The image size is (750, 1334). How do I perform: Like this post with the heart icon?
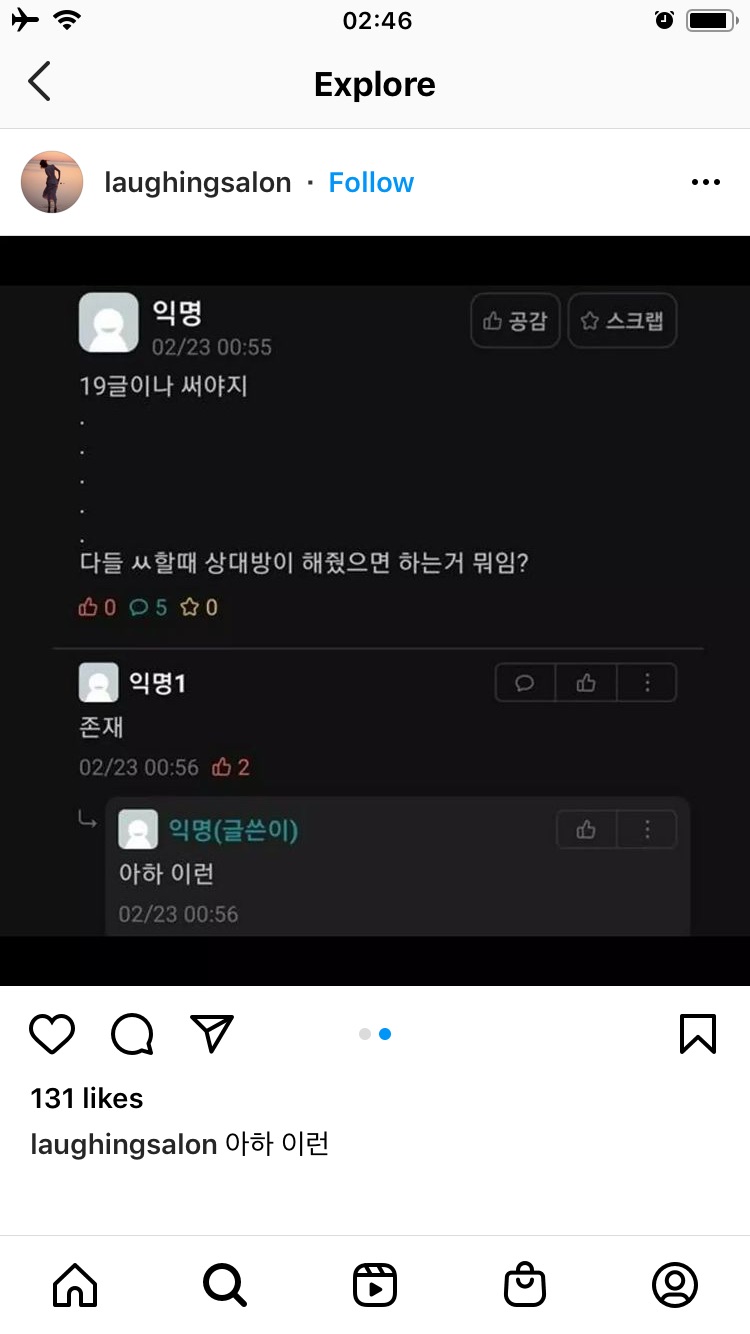[x=52, y=1034]
